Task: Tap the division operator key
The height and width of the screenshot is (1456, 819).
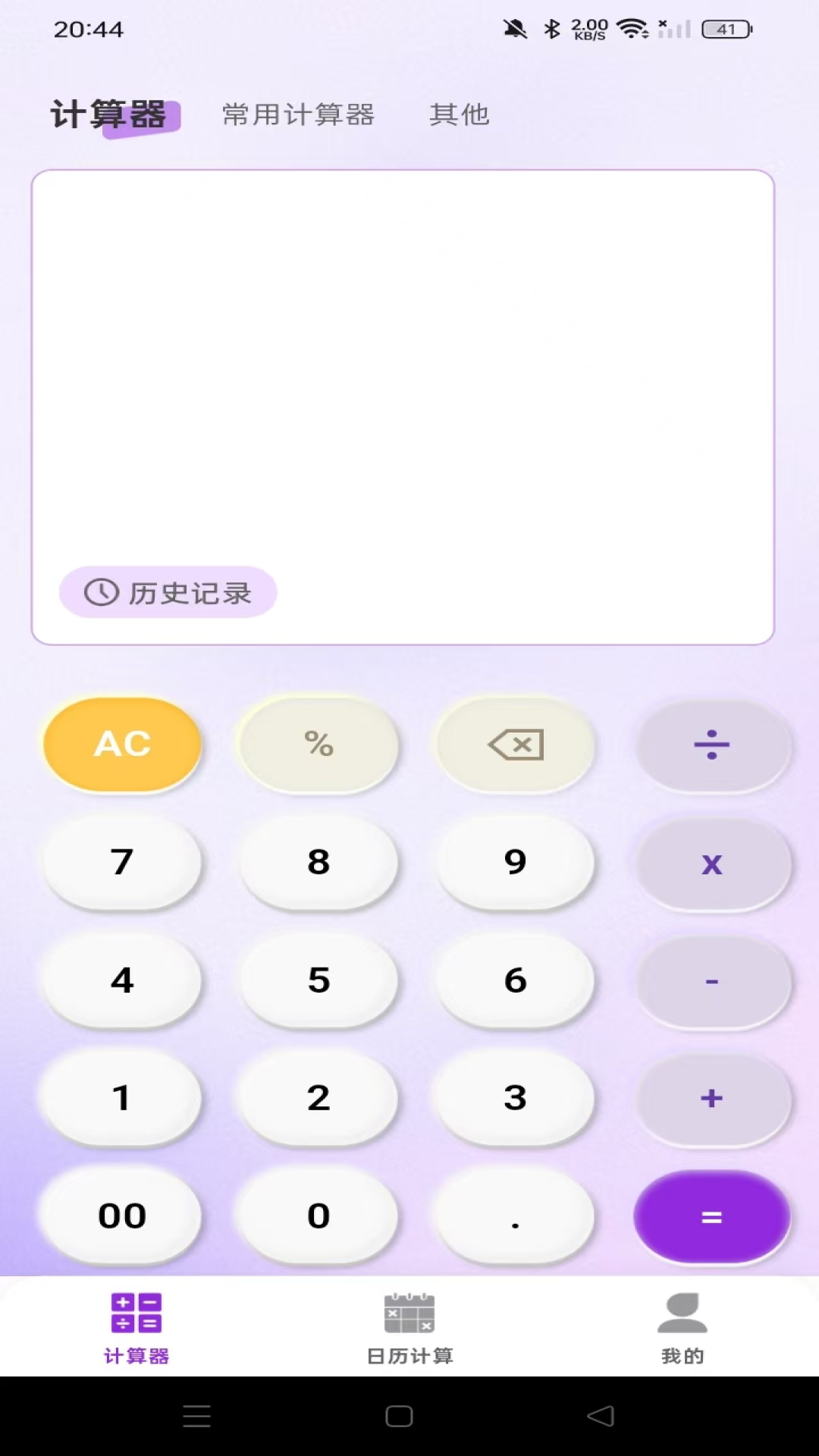Action: pos(712,745)
